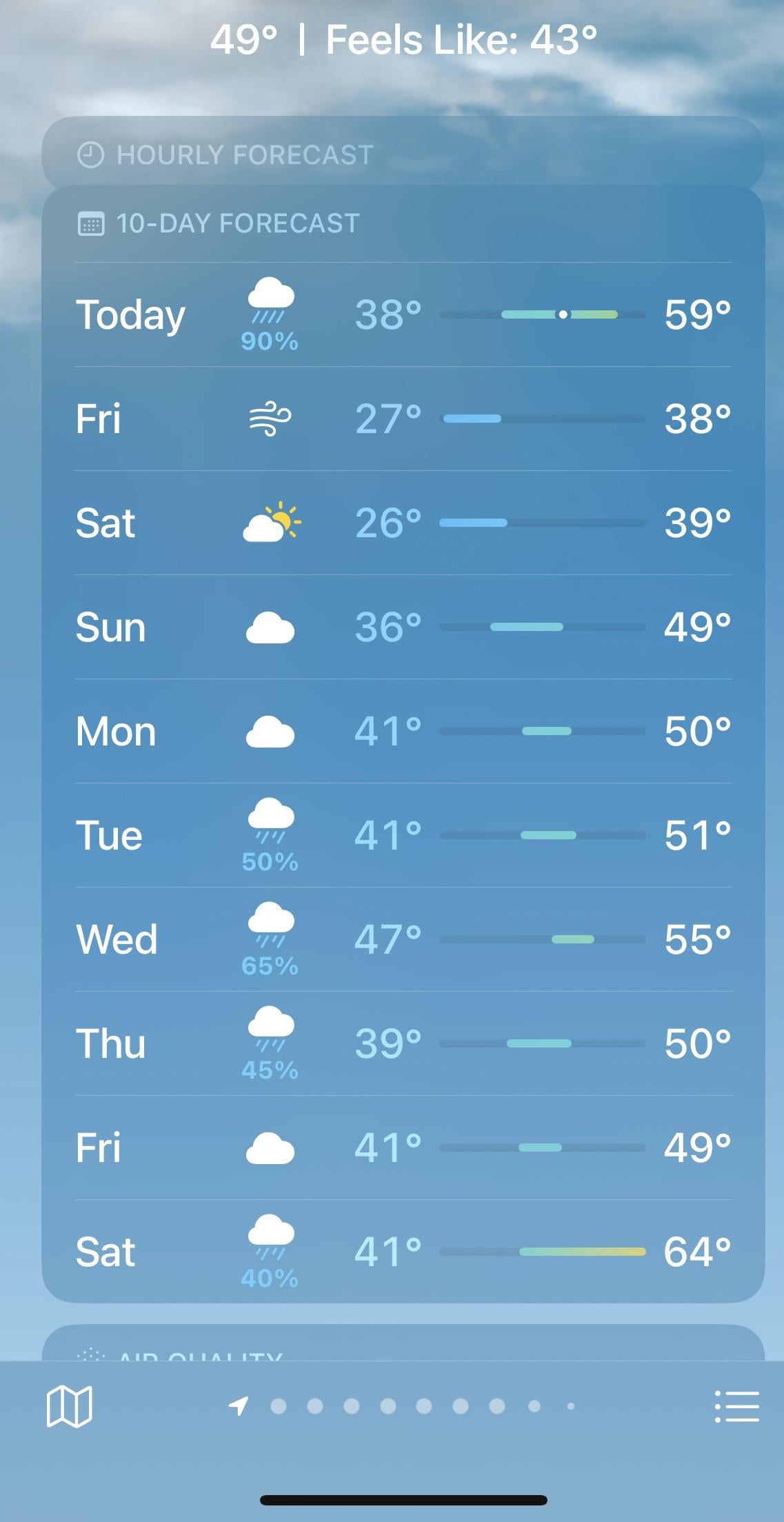View Saturday's forecast with 39° high

coord(403,523)
